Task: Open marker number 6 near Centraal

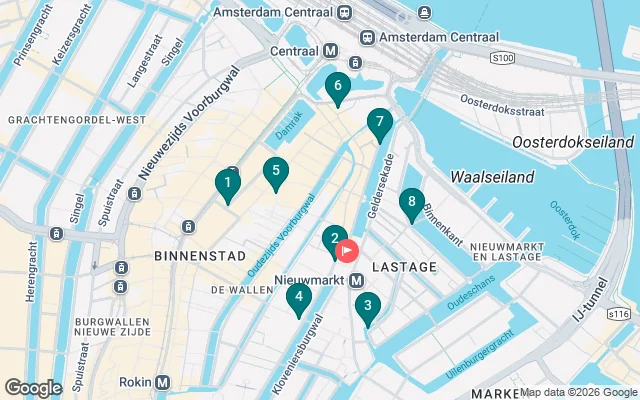Action: coord(338,88)
